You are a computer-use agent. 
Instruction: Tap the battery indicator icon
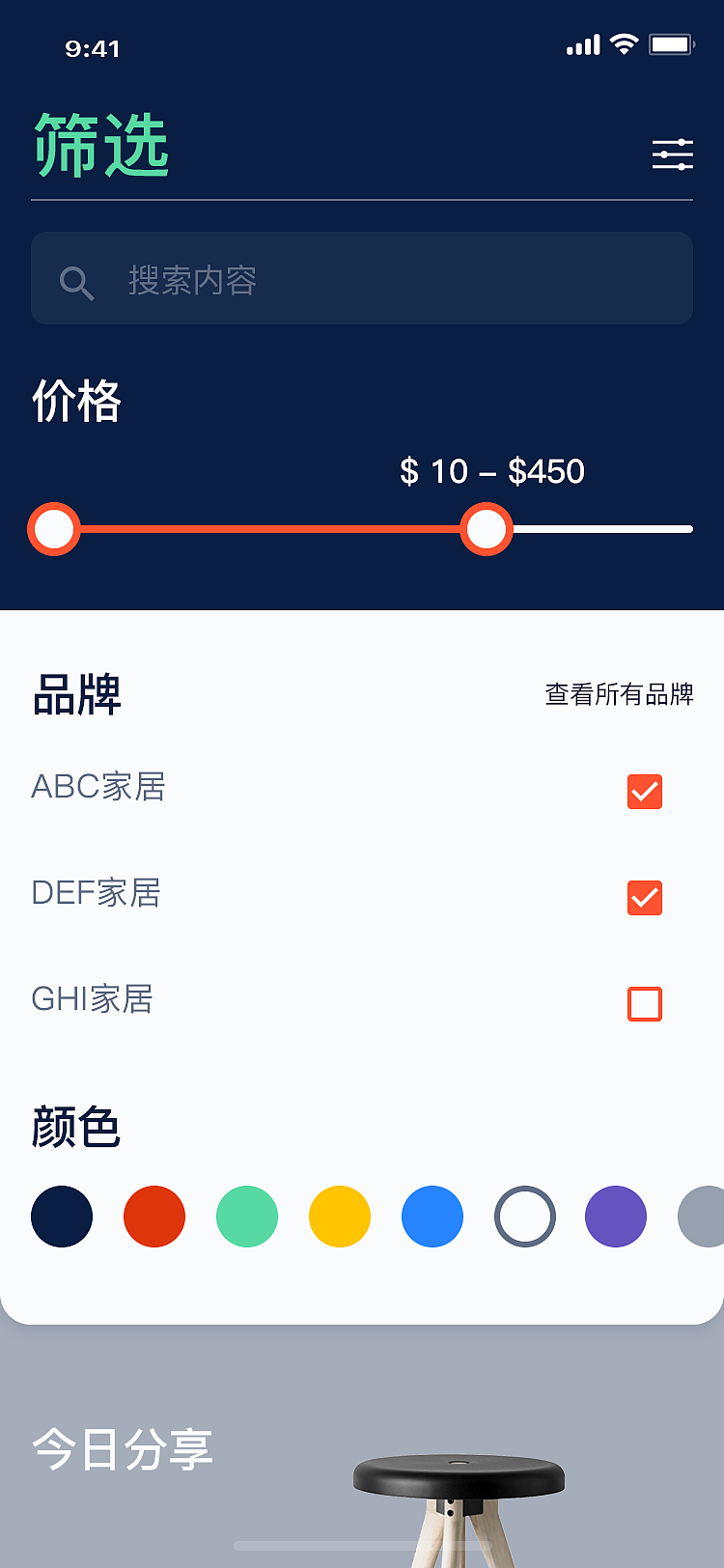point(670,43)
